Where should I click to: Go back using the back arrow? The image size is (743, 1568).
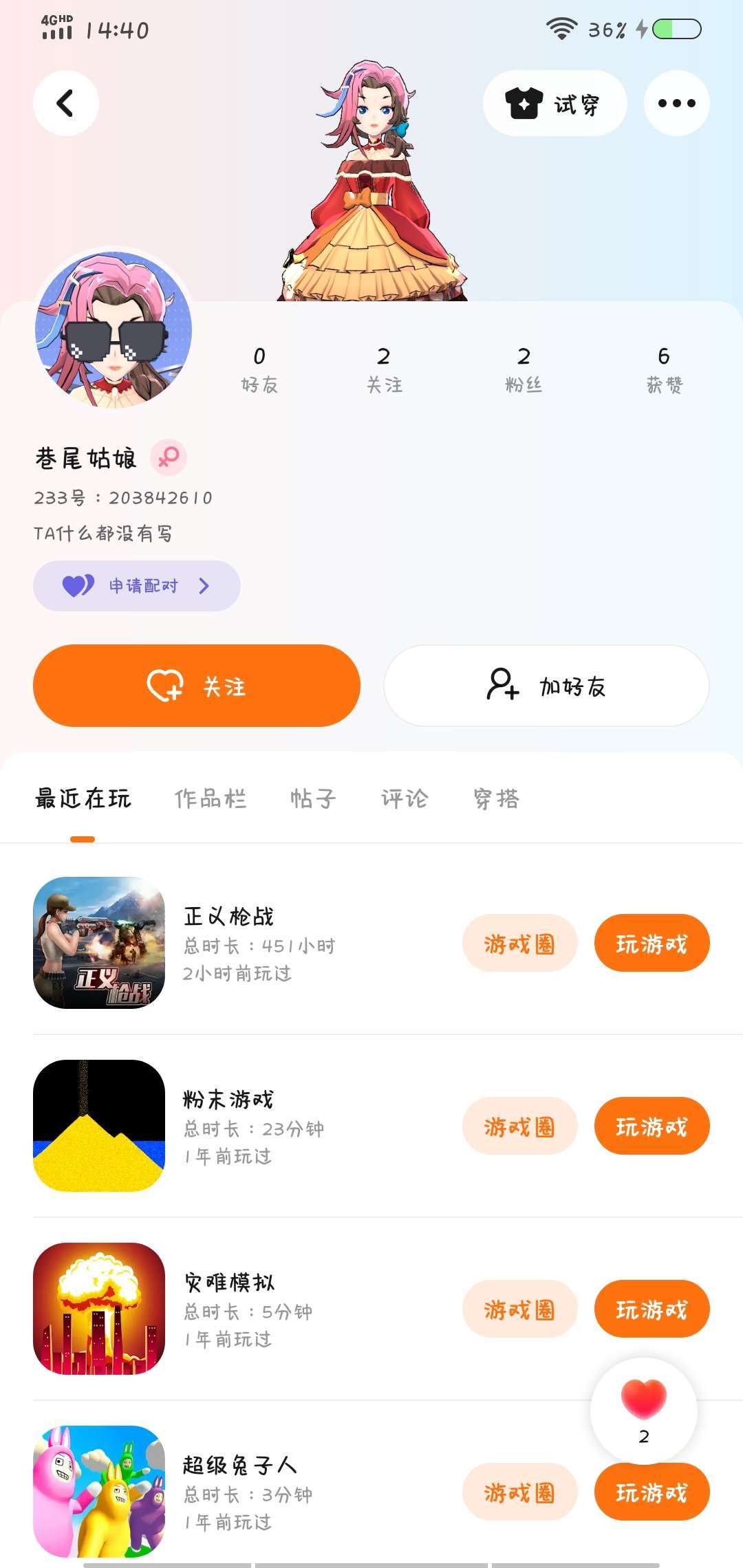tap(65, 103)
